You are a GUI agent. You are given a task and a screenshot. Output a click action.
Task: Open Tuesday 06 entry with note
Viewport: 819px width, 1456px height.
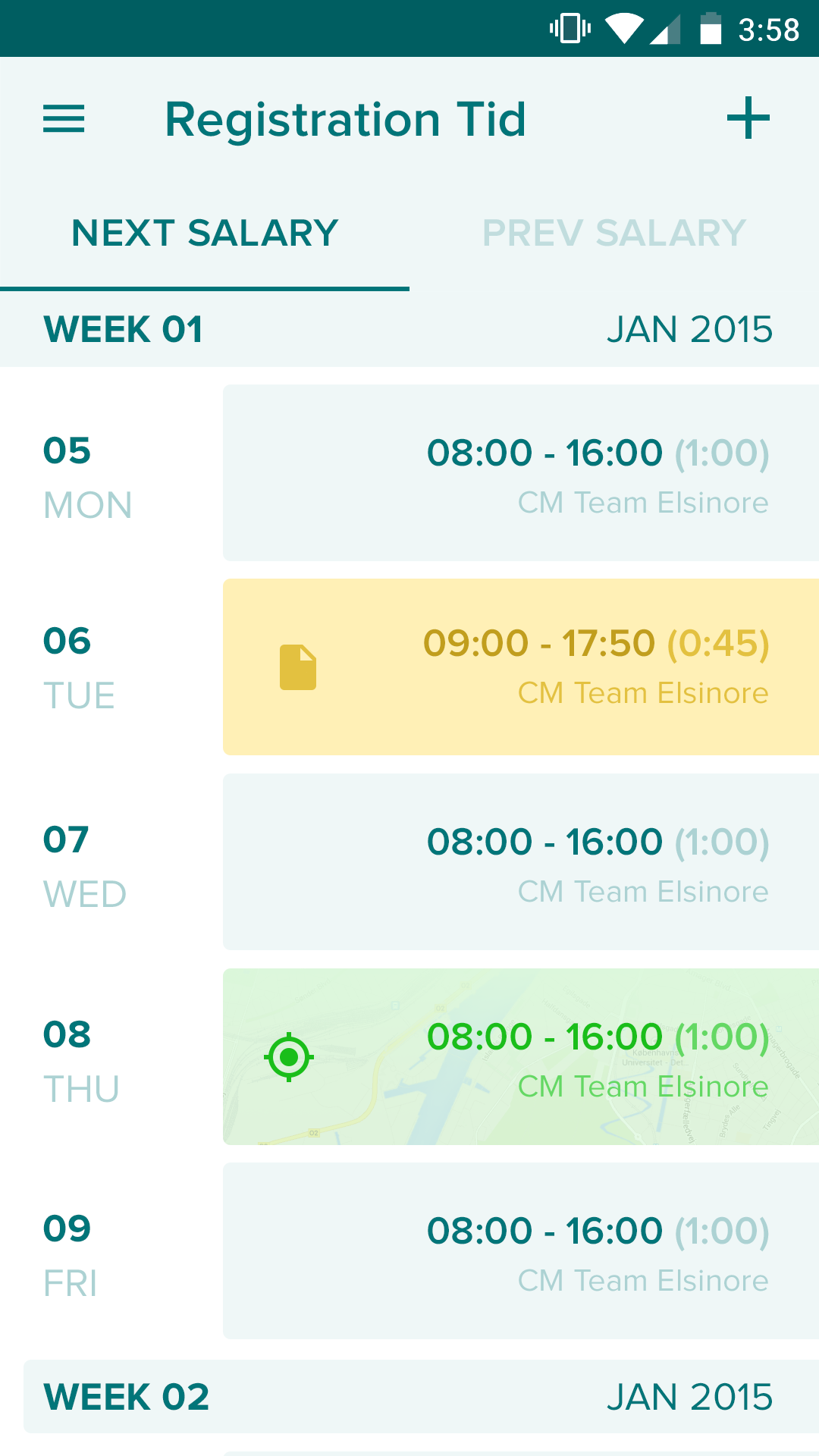point(520,667)
